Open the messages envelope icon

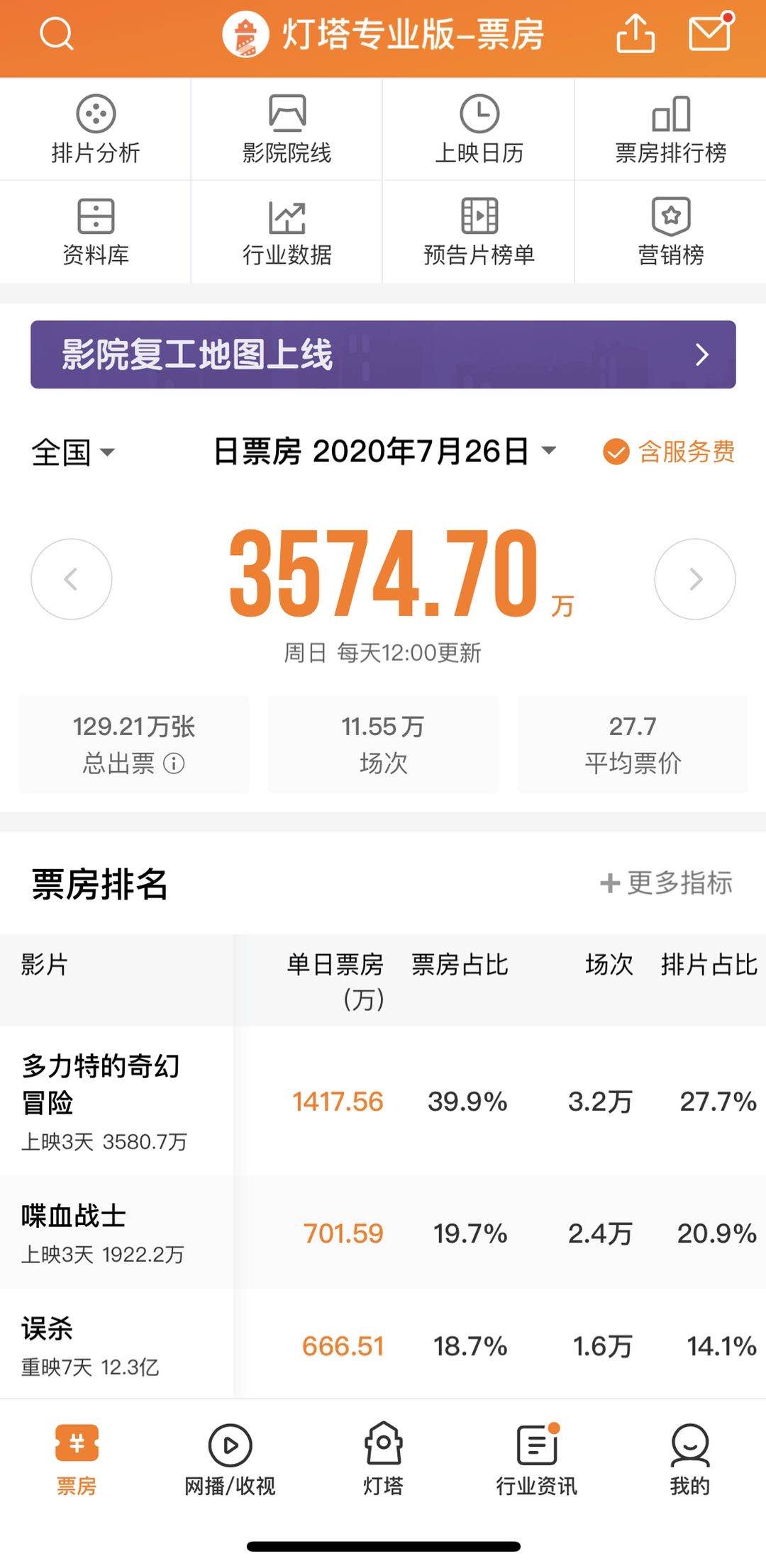point(710,32)
